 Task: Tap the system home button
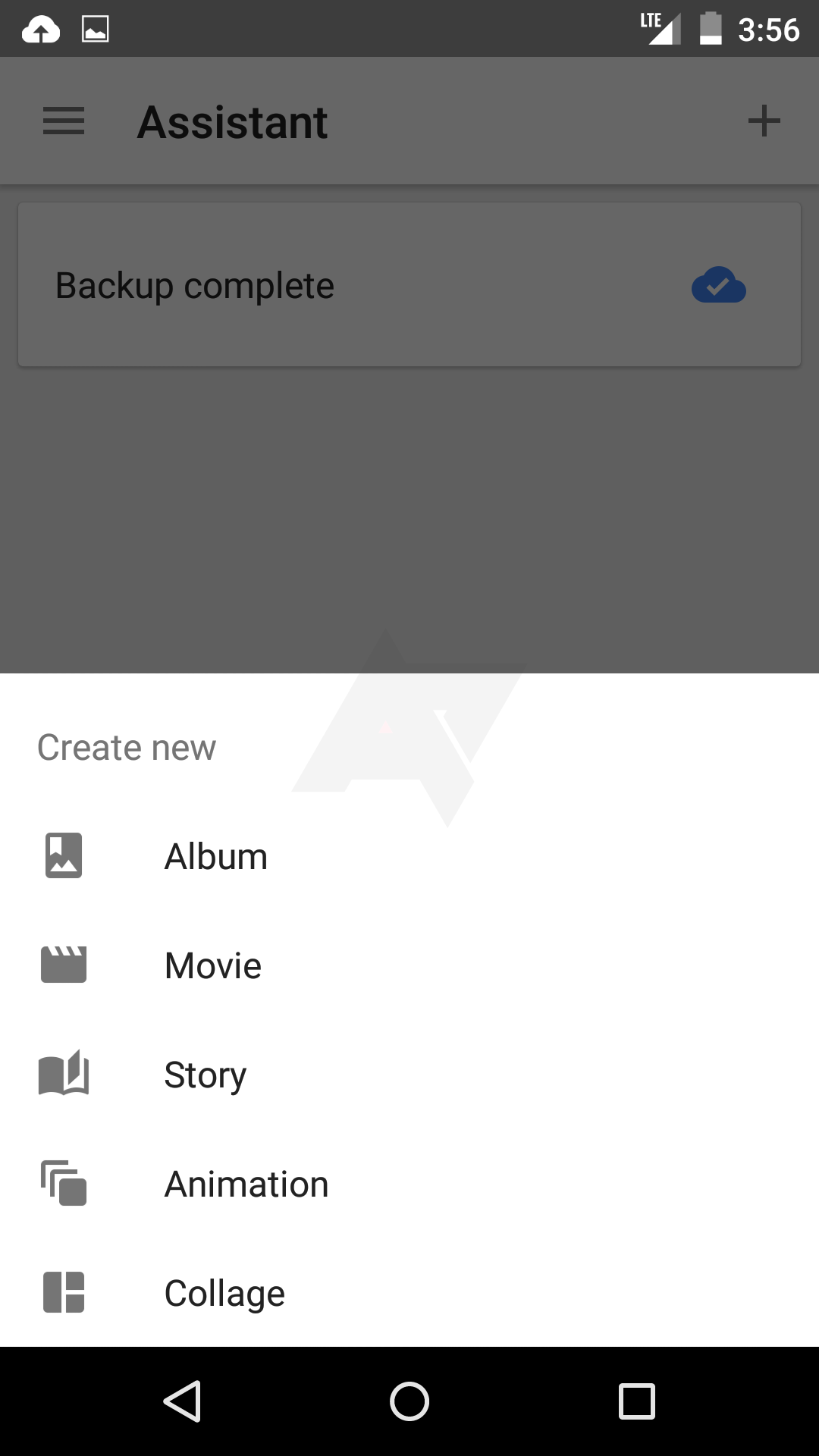pyautogui.click(x=409, y=1401)
